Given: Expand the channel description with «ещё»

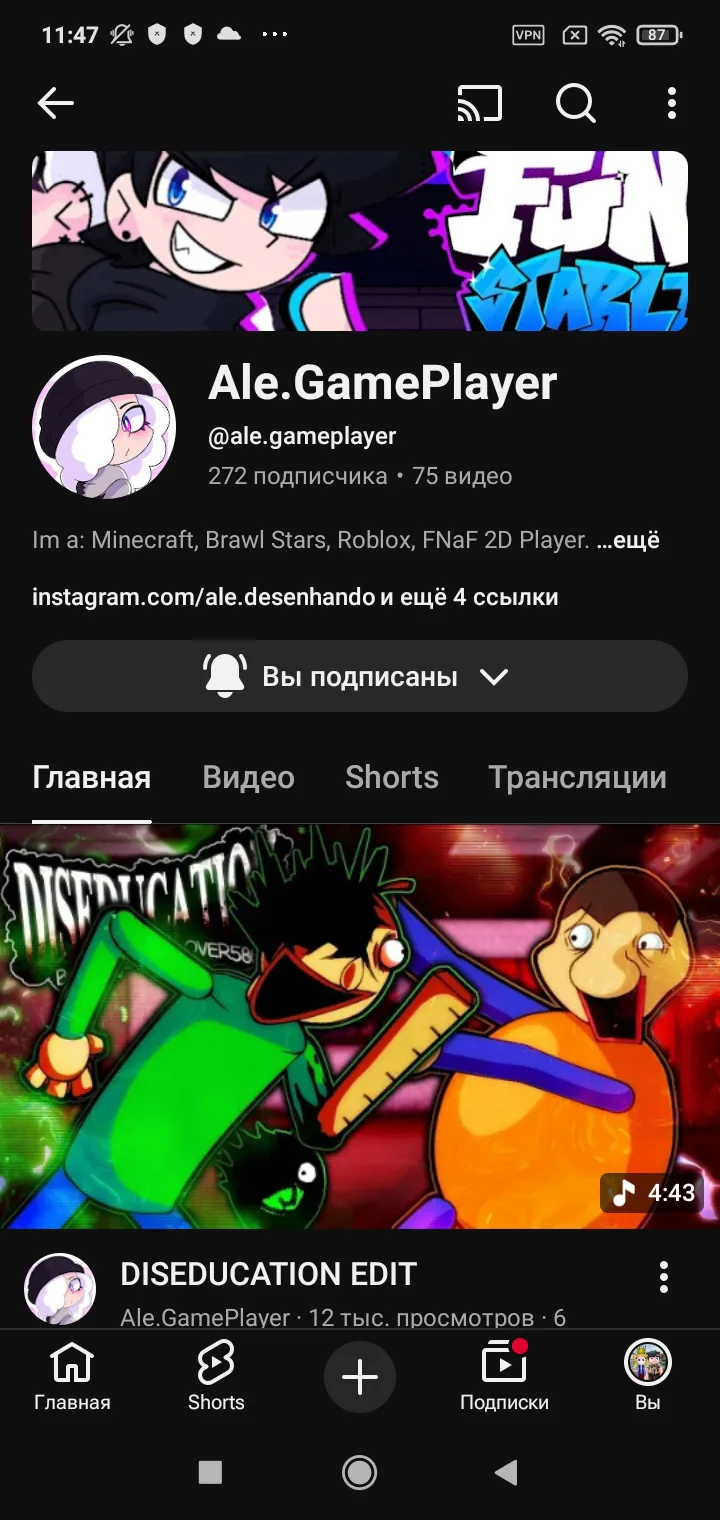Looking at the screenshot, I should 628,541.
